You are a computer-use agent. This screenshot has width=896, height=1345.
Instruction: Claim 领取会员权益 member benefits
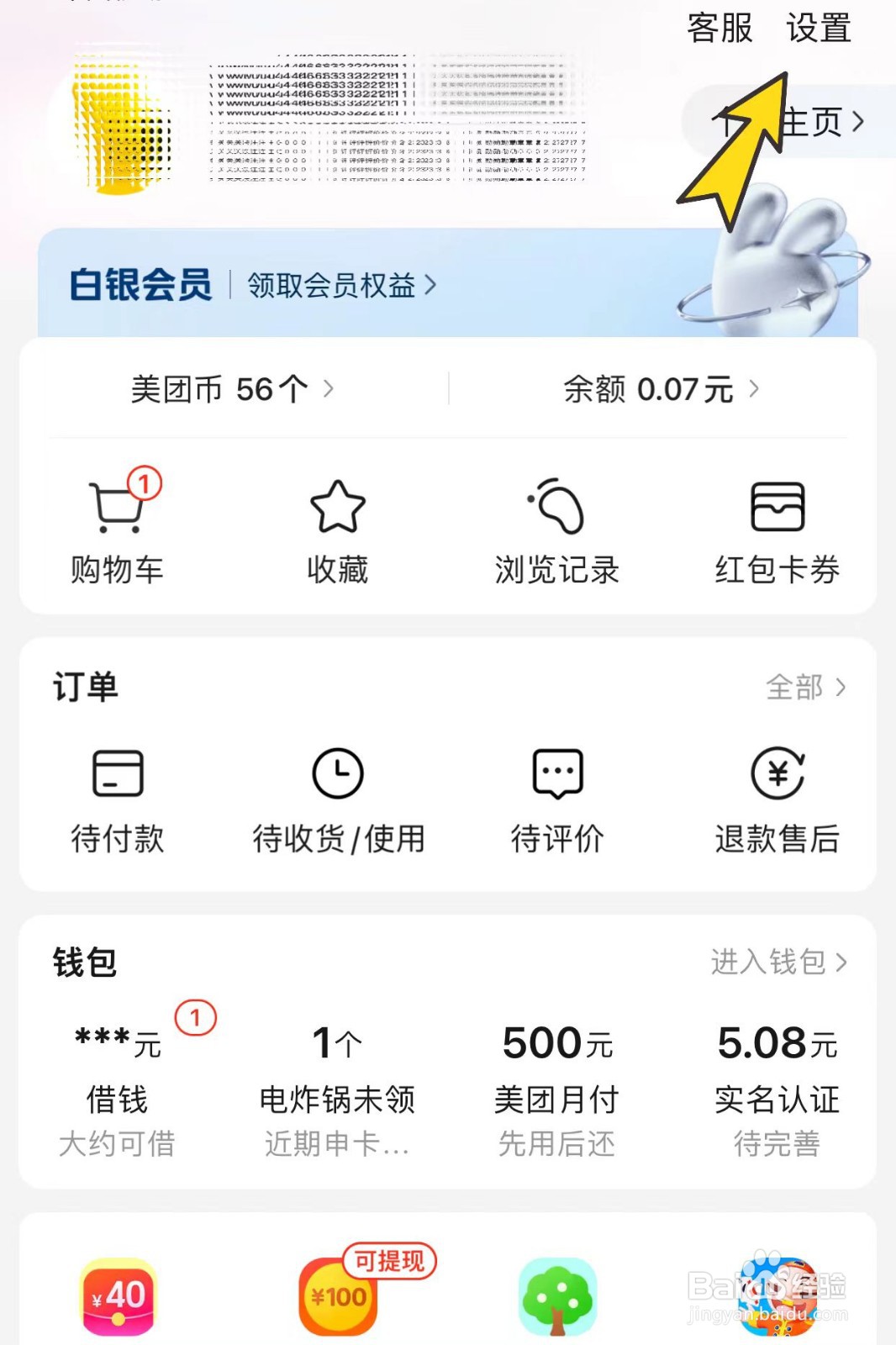336,286
